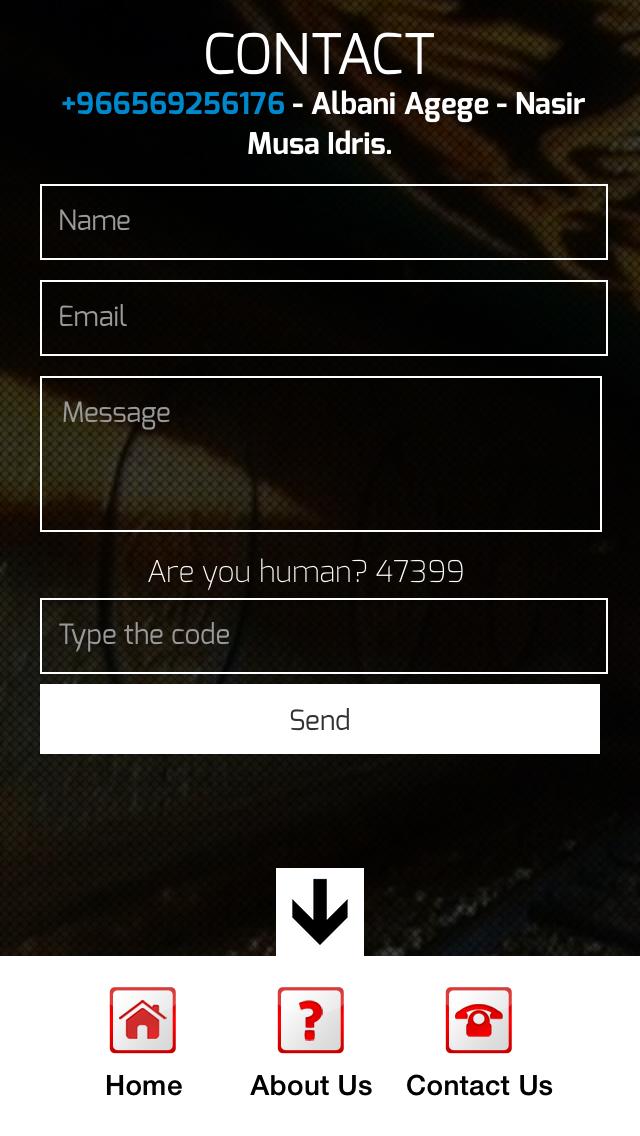Switch to the Contact Us tab

pos(479,1042)
